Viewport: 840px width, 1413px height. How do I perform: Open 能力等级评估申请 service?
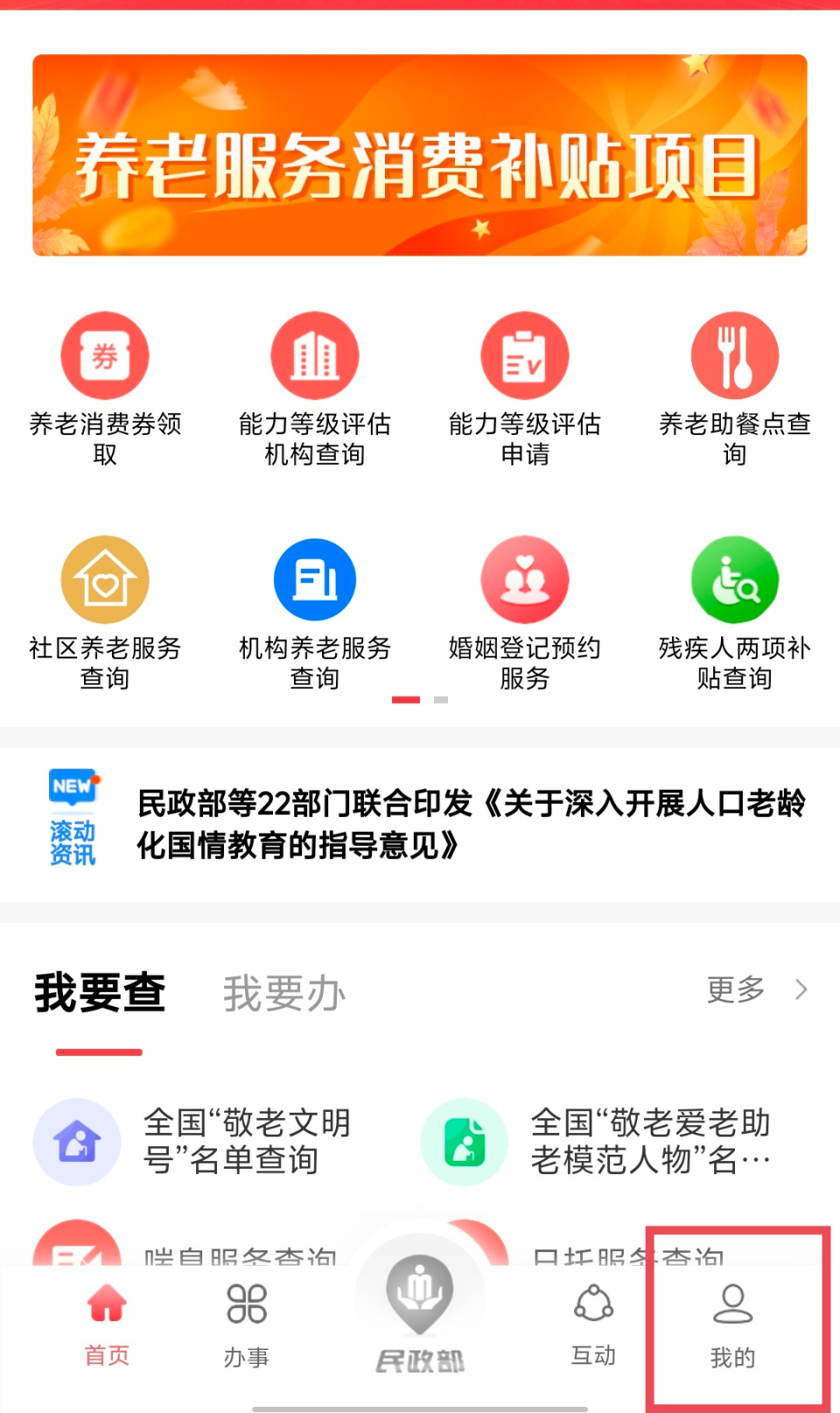525,355
